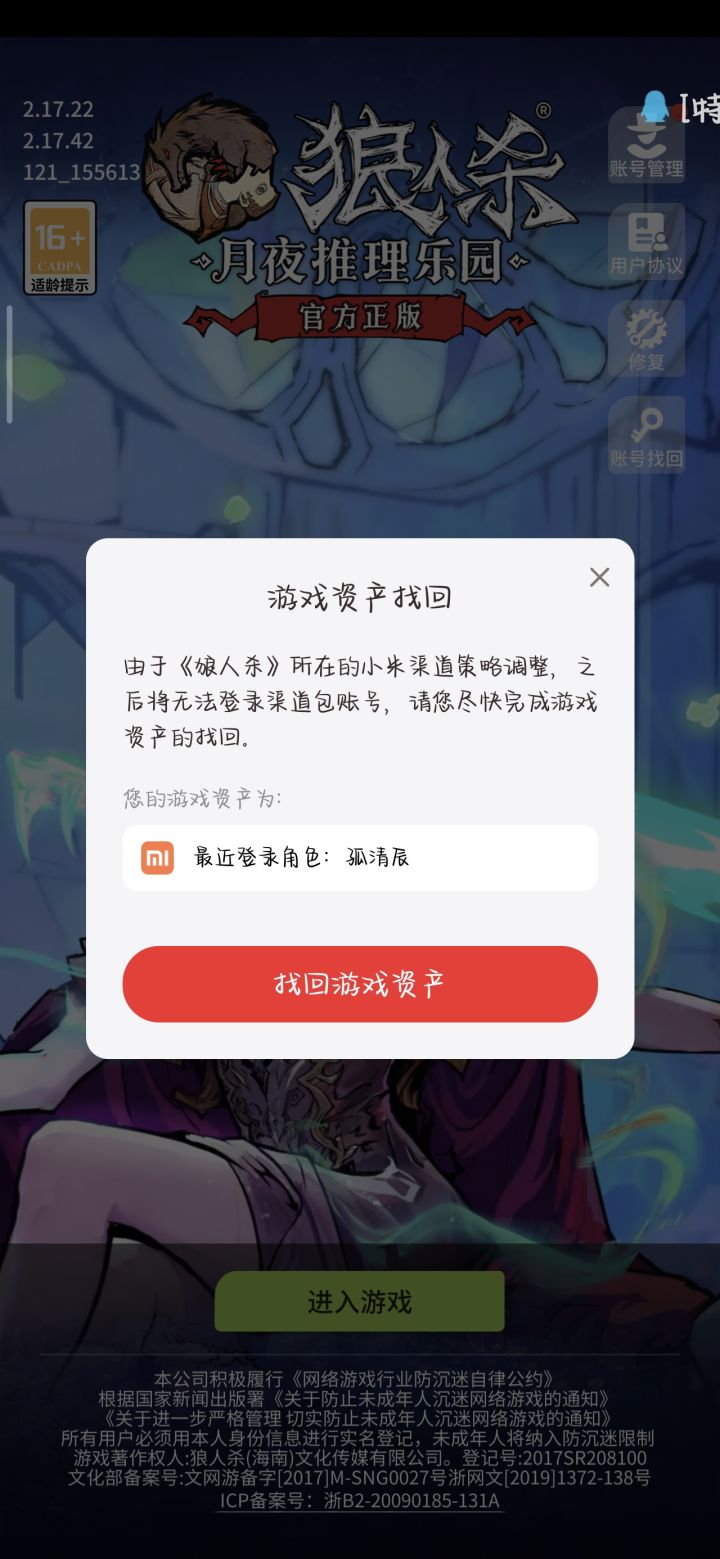Viewport: 720px width, 1559px height.
Task: Open 账号找回 account recovery
Action: click(x=646, y=437)
